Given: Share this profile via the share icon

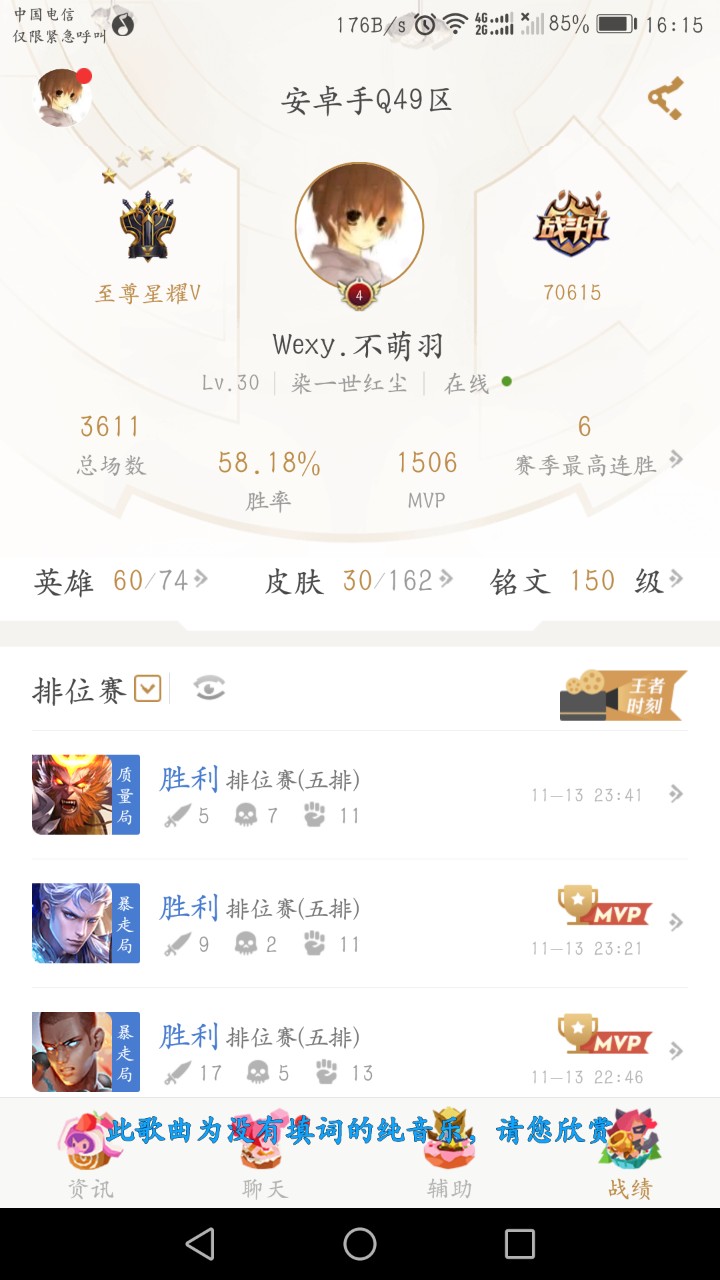Looking at the screenshot, I should click(x=665, y=98).
